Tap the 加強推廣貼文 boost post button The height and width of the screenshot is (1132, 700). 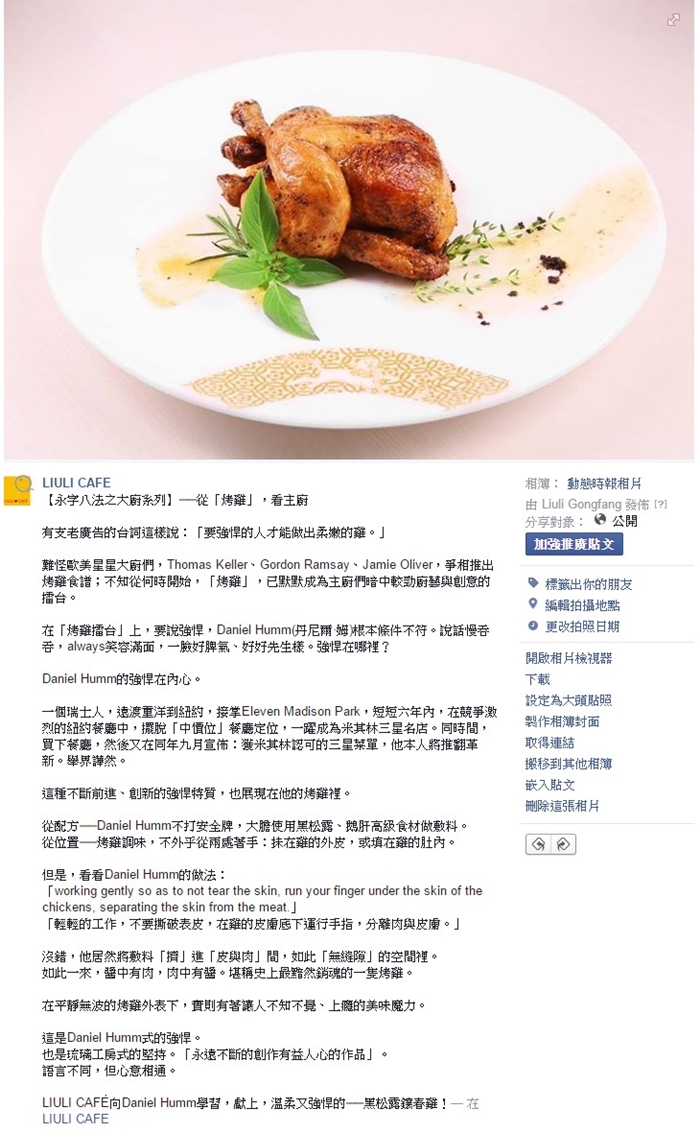[x=574, y=544]
